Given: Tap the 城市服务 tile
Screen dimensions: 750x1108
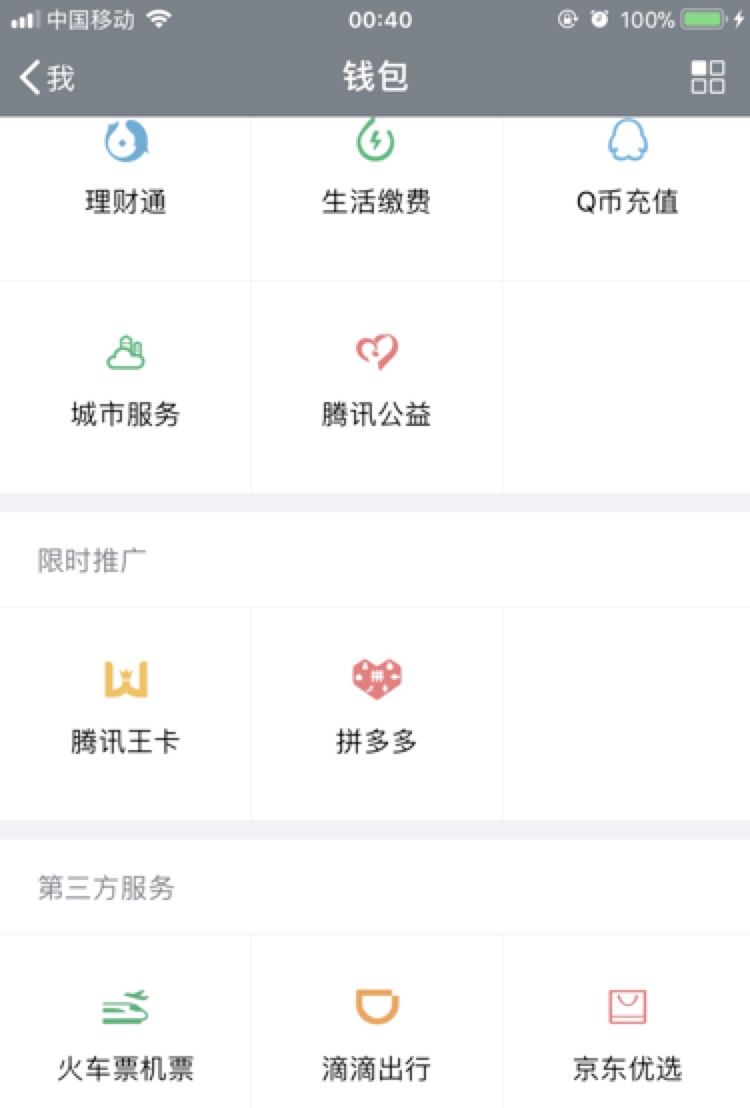Looking at the screenshot, I should (126, 385).
